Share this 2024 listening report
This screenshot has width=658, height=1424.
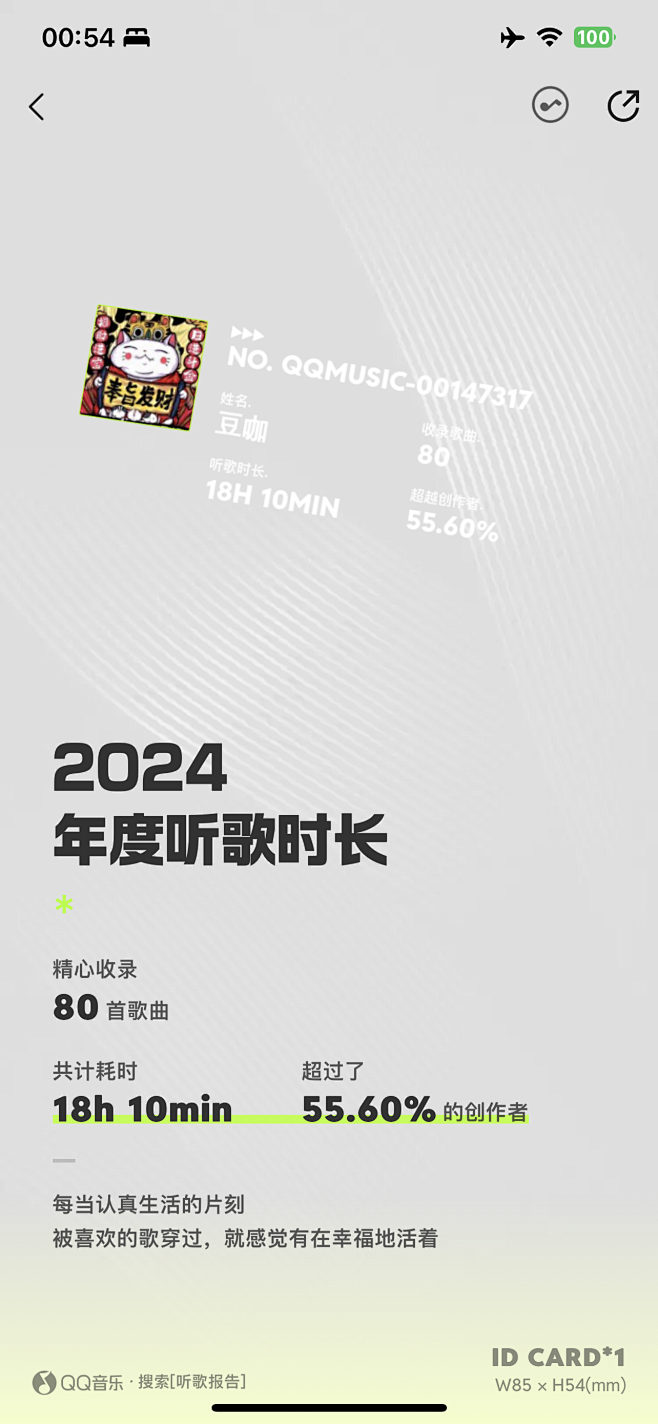click(623, 106)
